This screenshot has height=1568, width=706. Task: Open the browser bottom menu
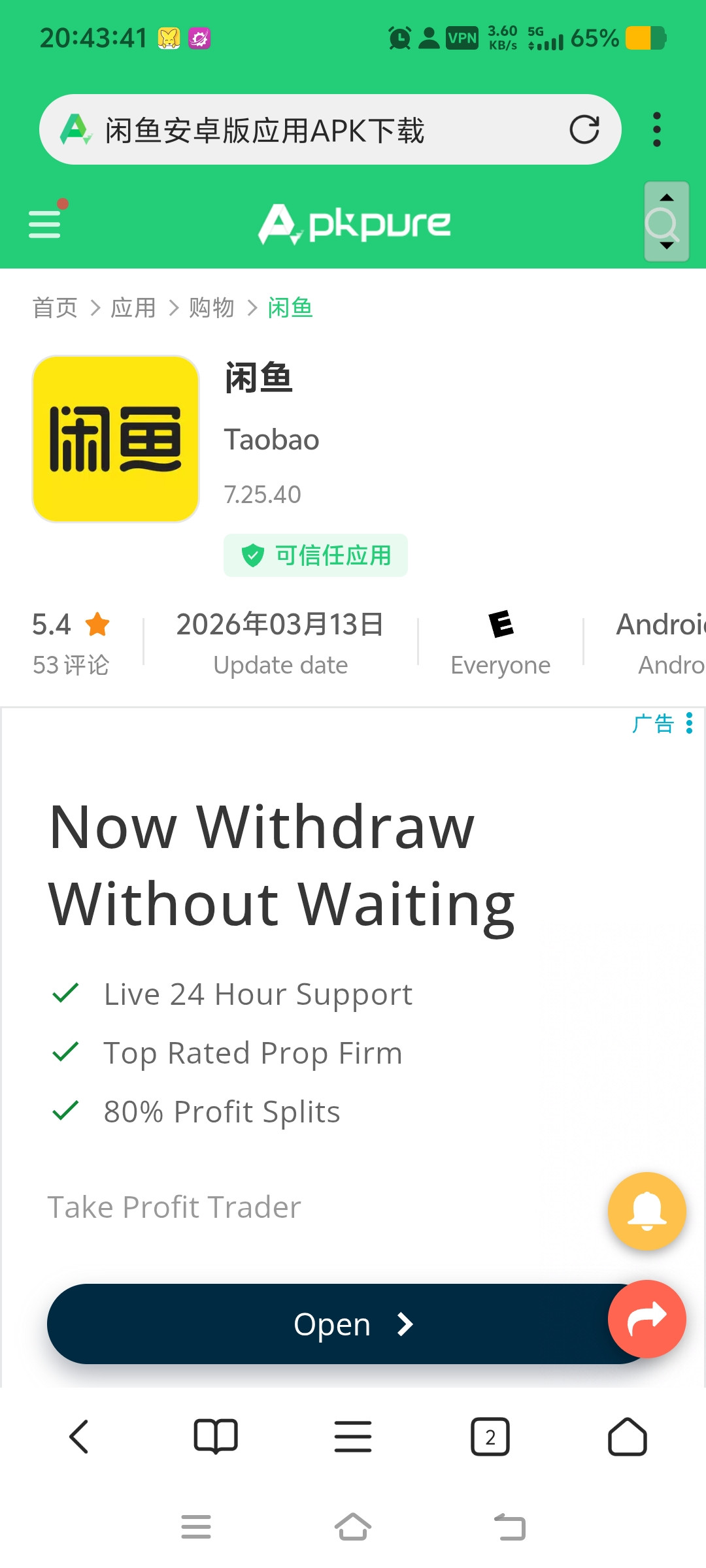(x=353, y=1437)
